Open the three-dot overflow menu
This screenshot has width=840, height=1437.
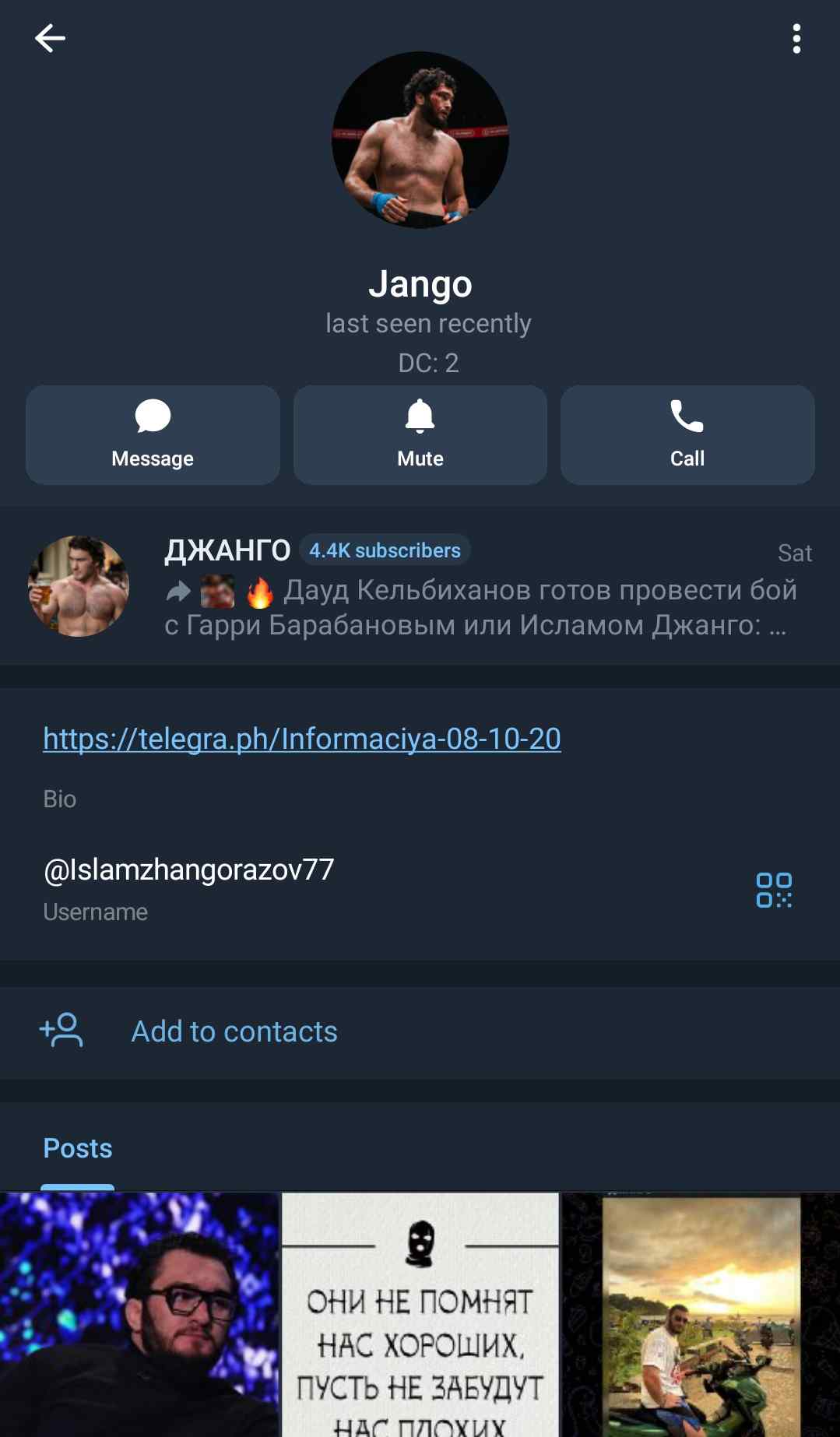coord(796,38)
